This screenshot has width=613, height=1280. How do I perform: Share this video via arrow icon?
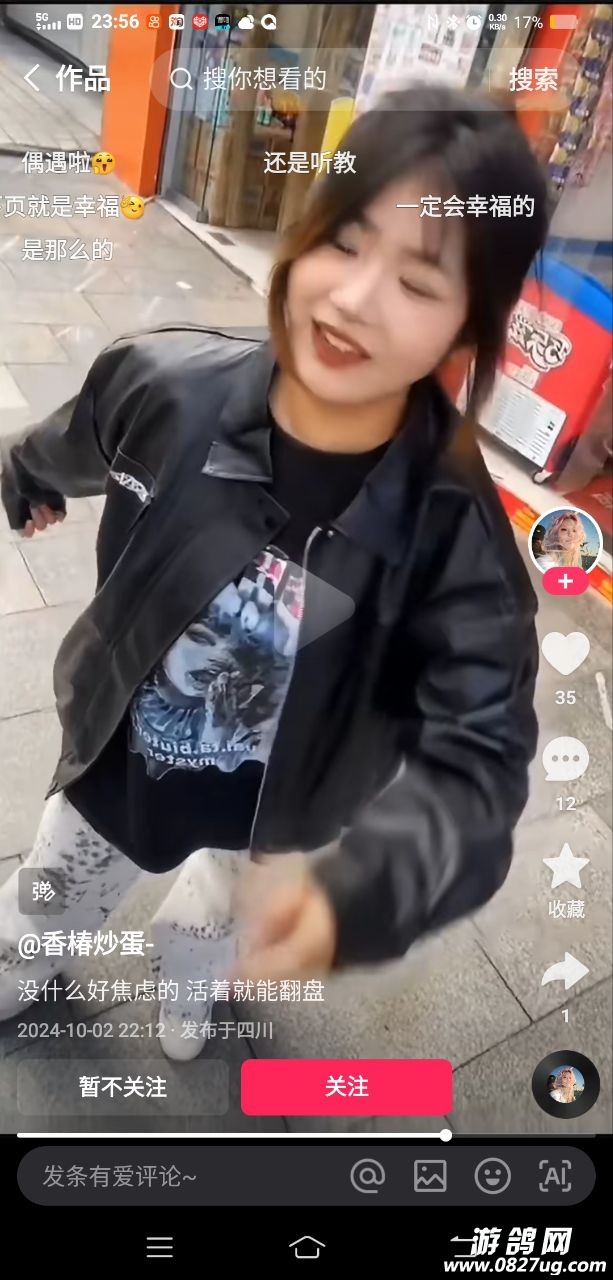pos(565,972)
